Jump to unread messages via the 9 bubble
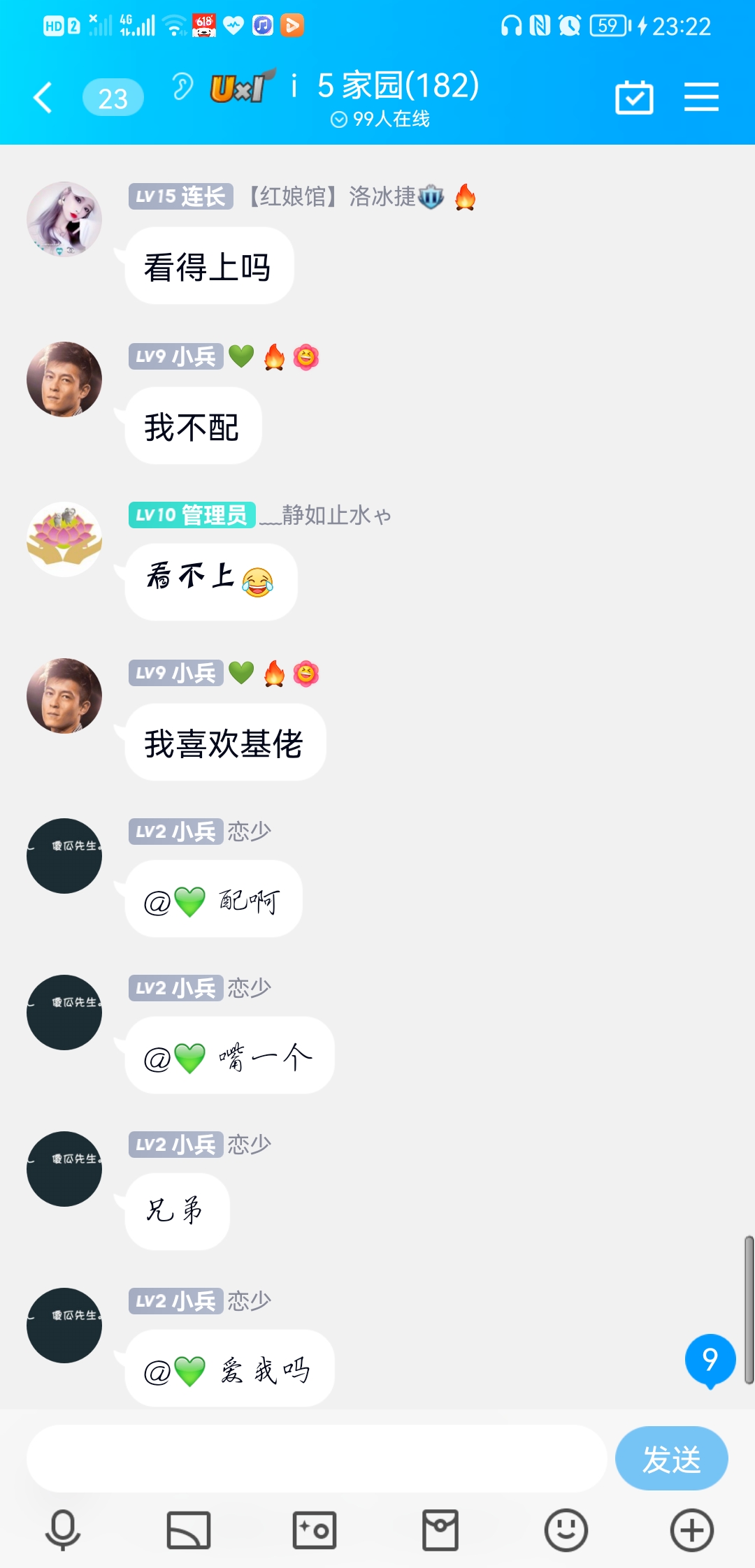 710,1358
